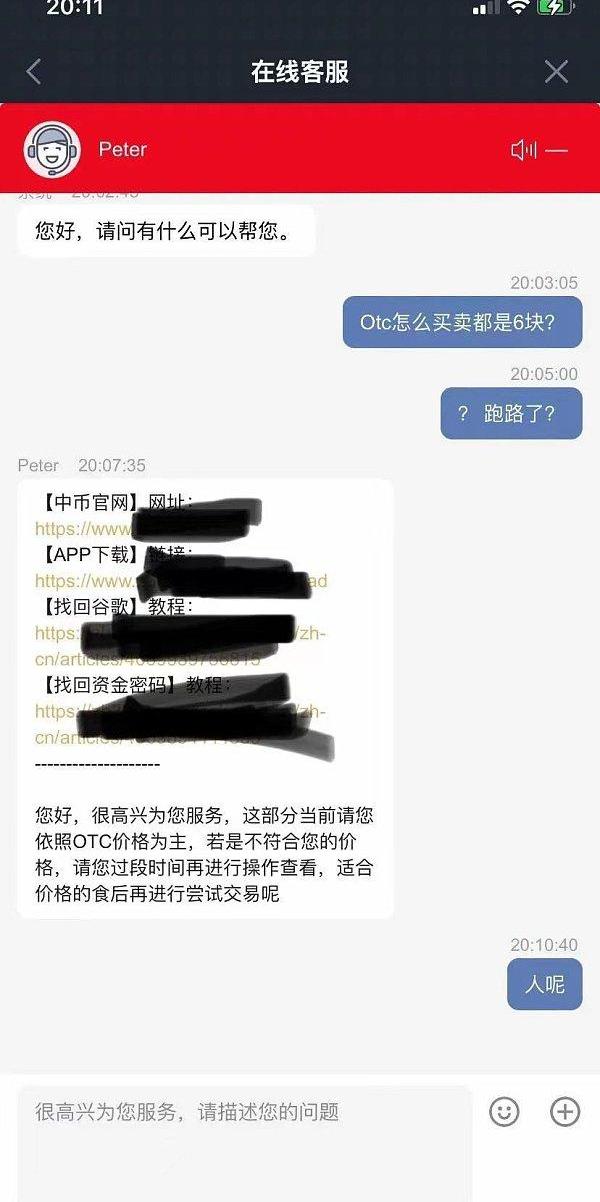600x1202 pixels.
Task: Close the online customer service window
Action: (x=556, y=71)
